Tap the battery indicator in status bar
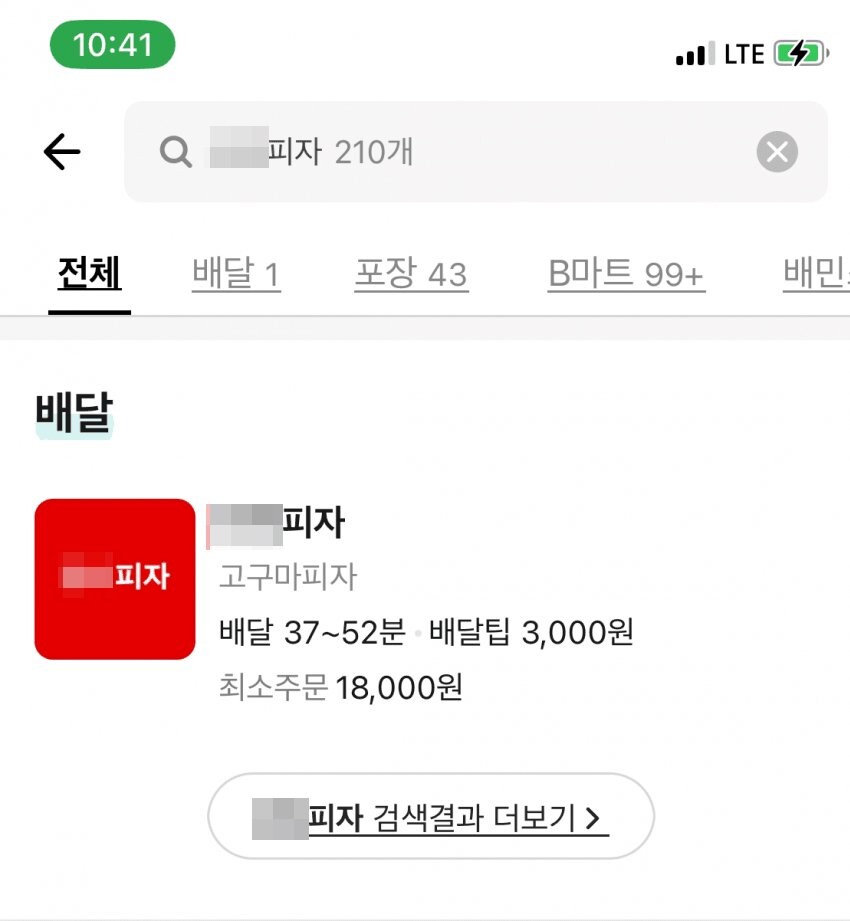Viewport: 850px width, 921px height. tap(799, 52)
